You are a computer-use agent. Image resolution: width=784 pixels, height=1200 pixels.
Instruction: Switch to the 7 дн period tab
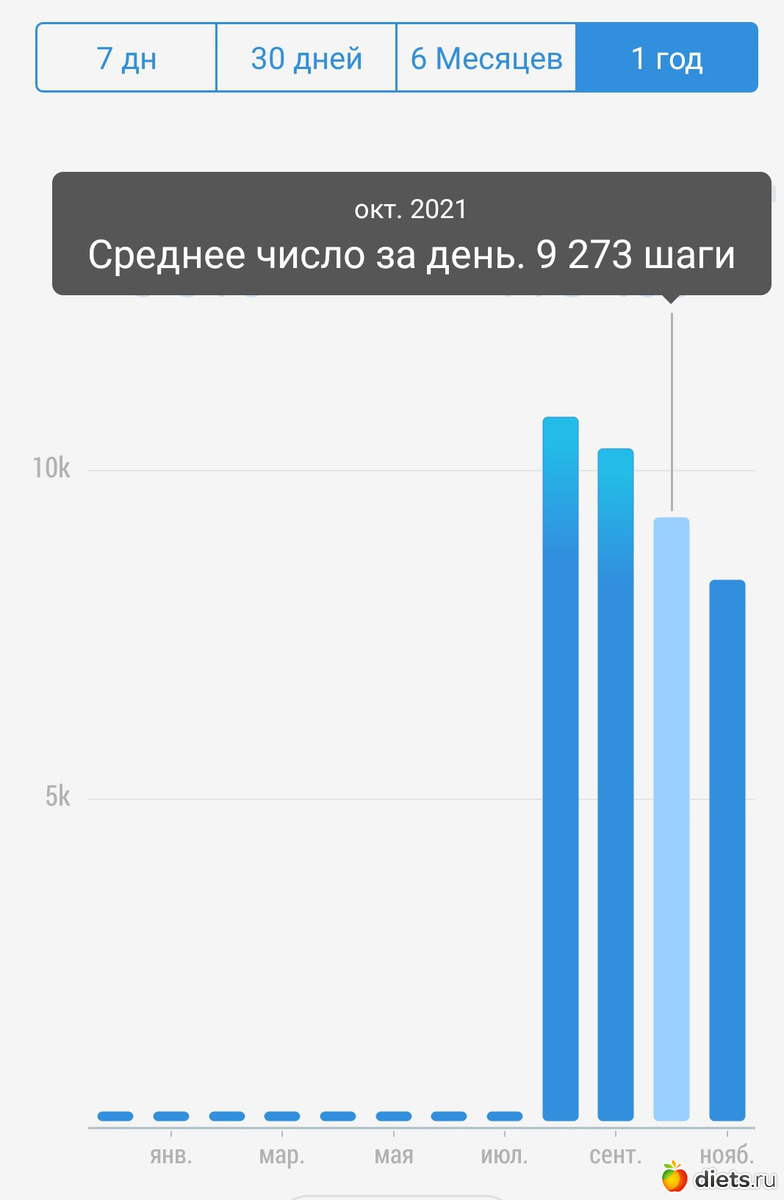pyautogui.click(x=126, y=58)
